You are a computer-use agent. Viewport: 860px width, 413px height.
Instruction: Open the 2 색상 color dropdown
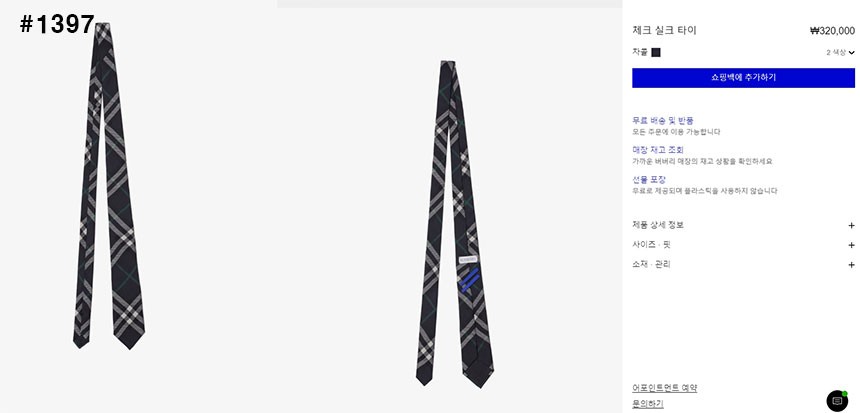[840, 52]
